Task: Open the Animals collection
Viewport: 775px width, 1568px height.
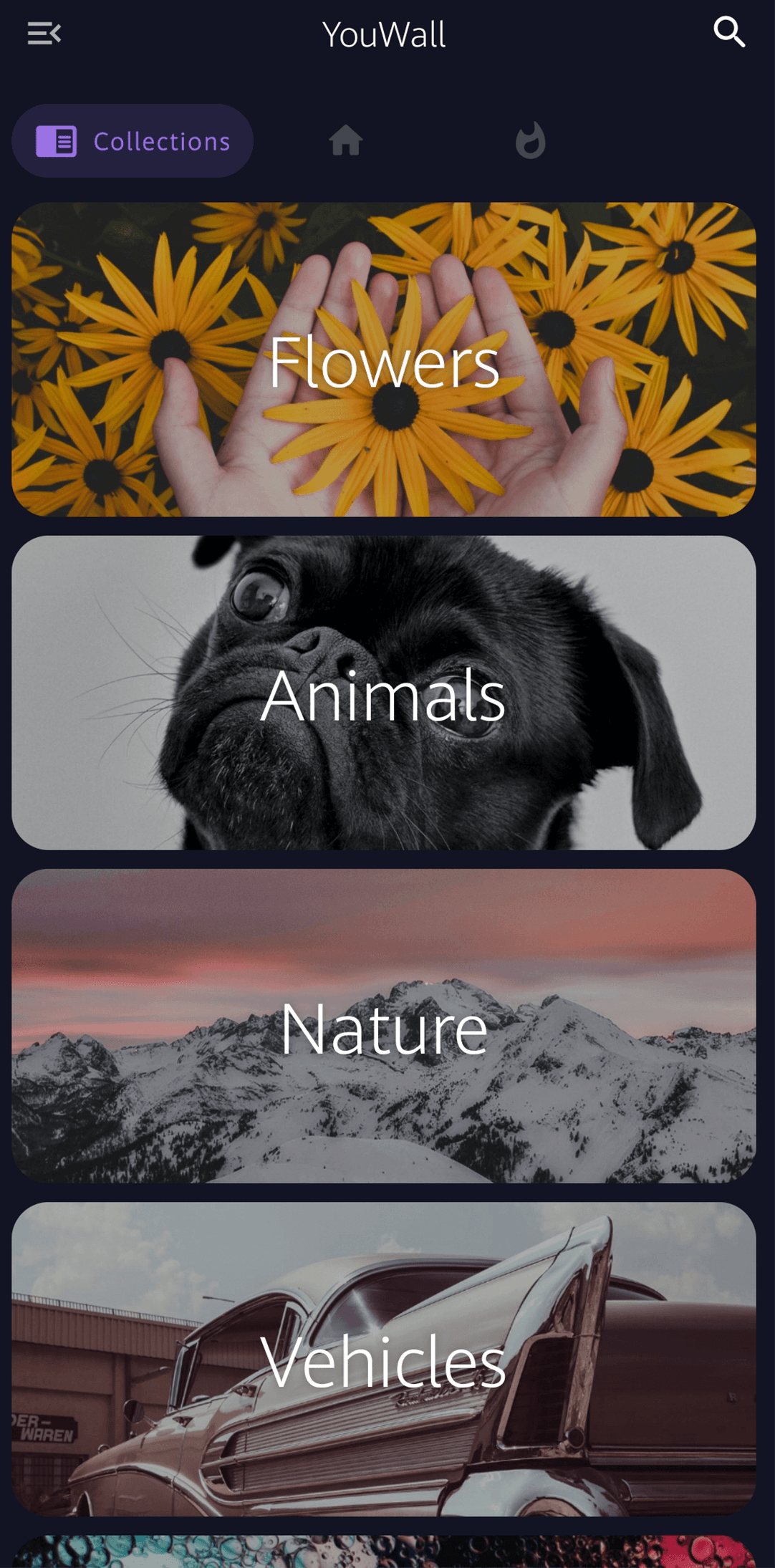Action: (384, 693)
